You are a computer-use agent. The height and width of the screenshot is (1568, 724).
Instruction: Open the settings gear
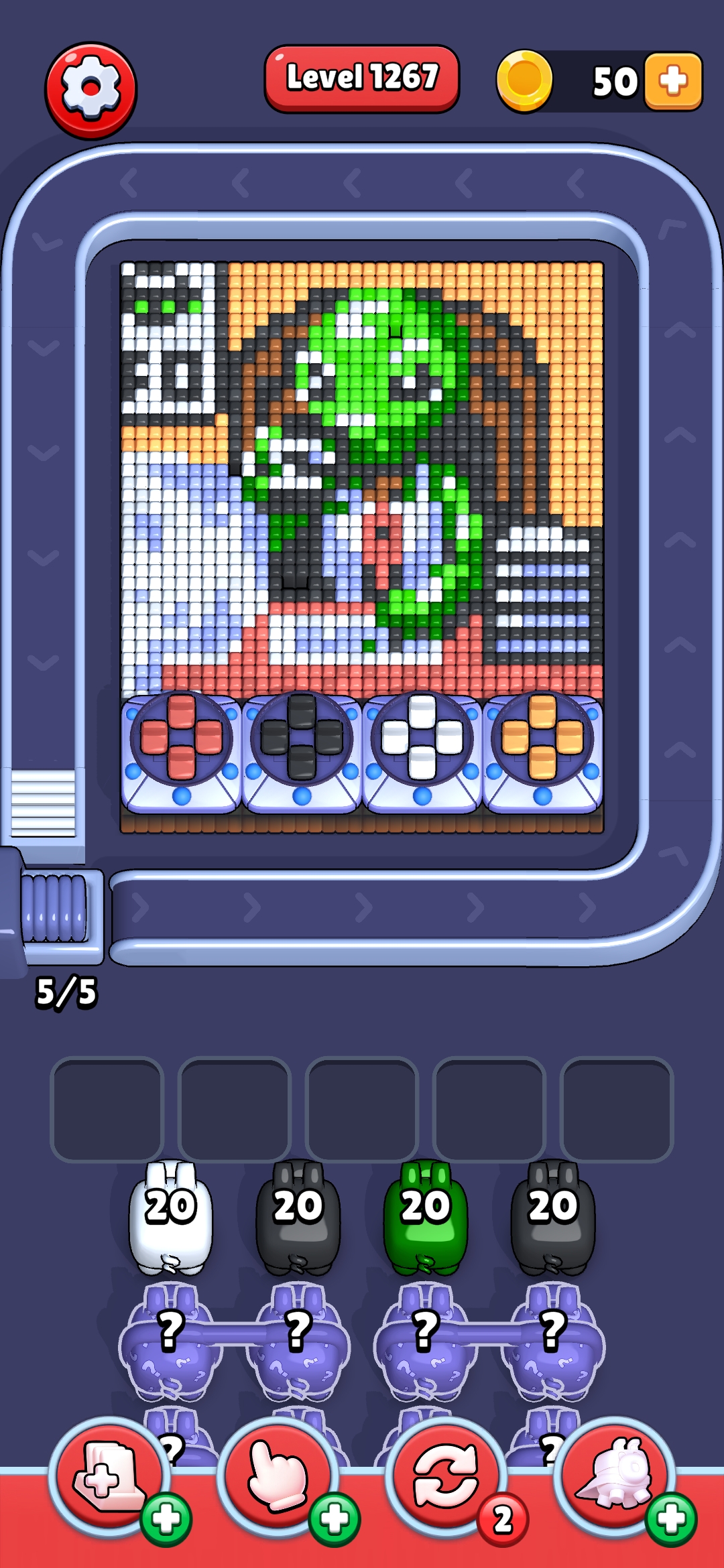click(x=90, y=90)
